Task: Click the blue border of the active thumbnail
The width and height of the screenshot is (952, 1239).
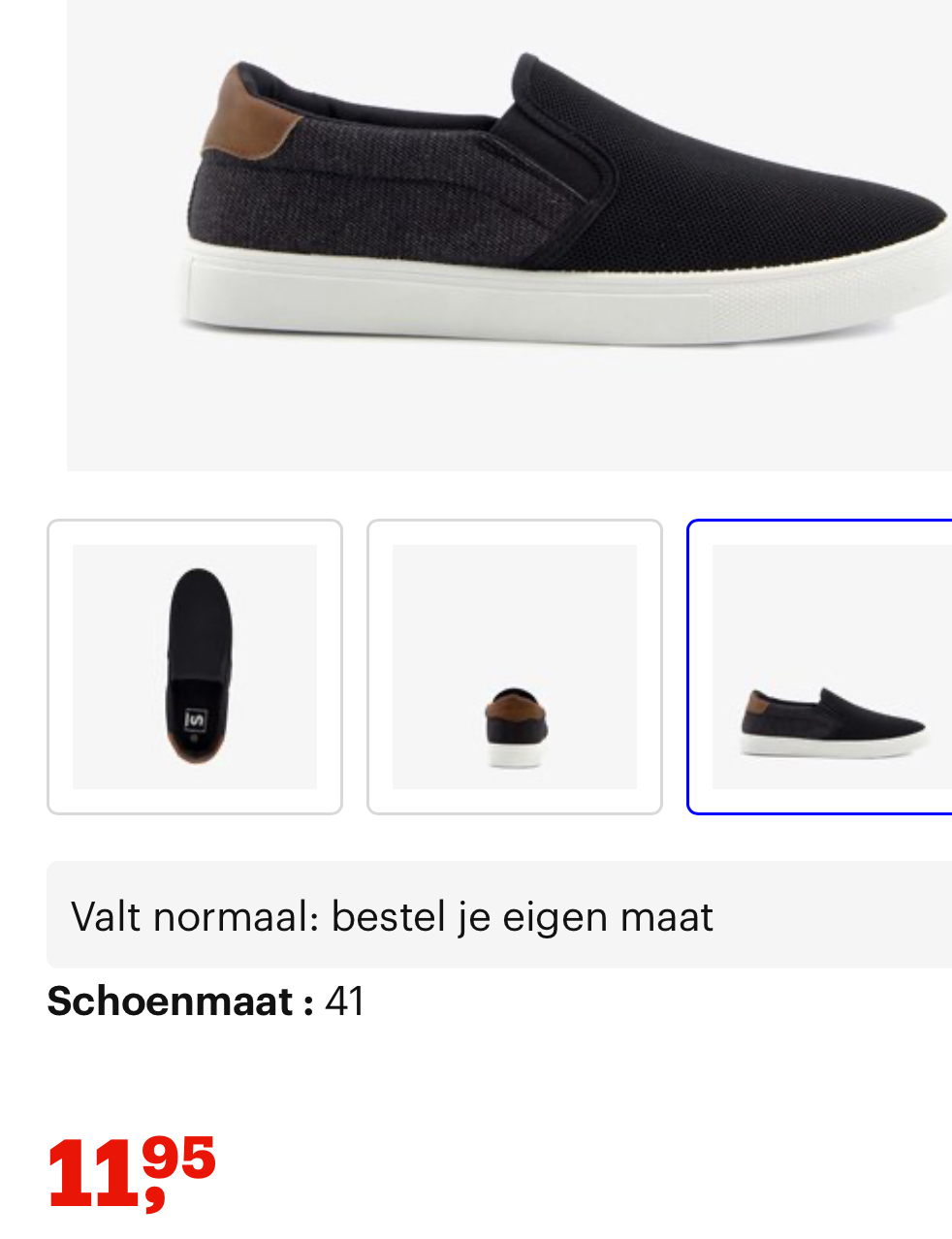Action: [690, 666]
